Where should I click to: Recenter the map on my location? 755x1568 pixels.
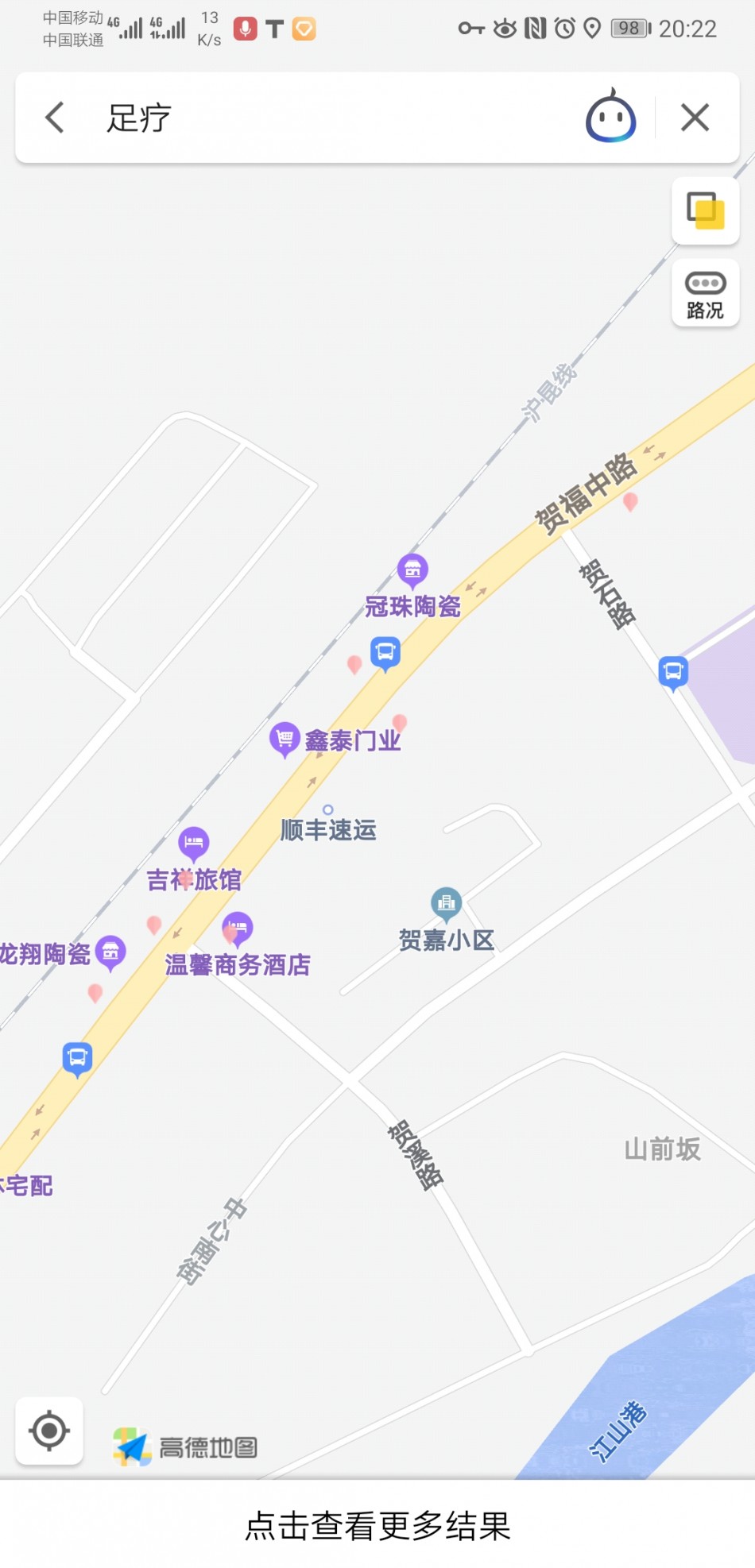pos(49,1431)
